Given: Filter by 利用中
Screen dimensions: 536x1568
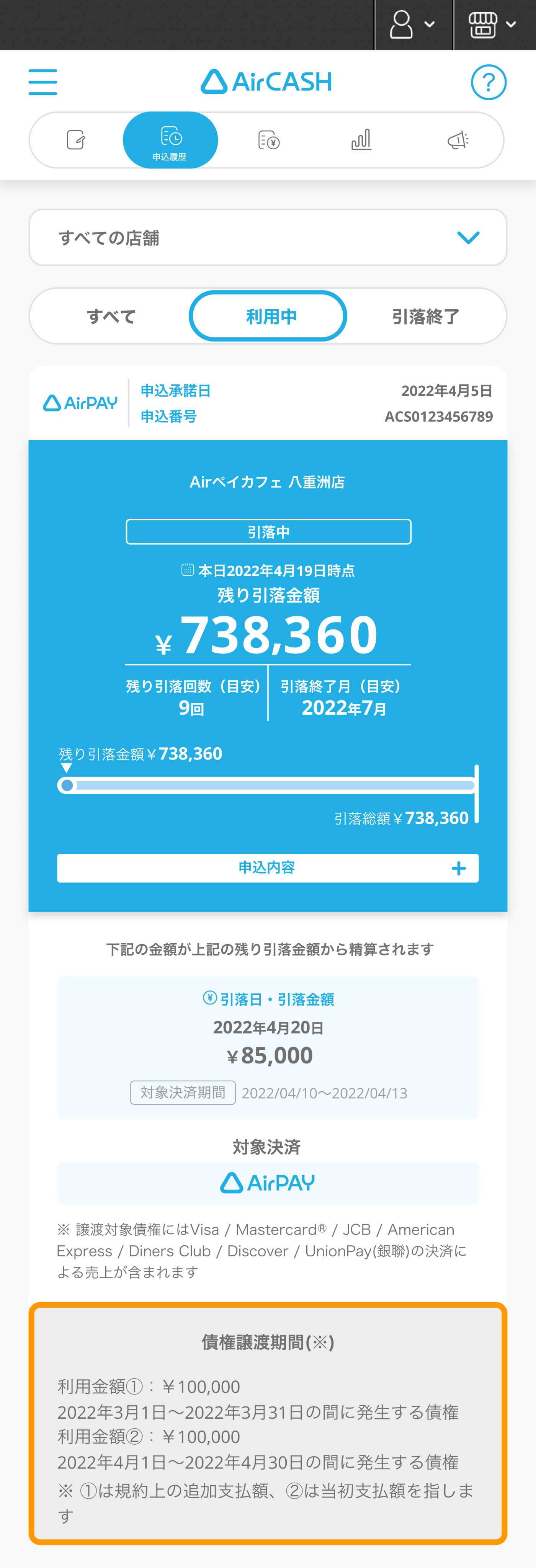Looking at the screenshot, I should 268,317.
